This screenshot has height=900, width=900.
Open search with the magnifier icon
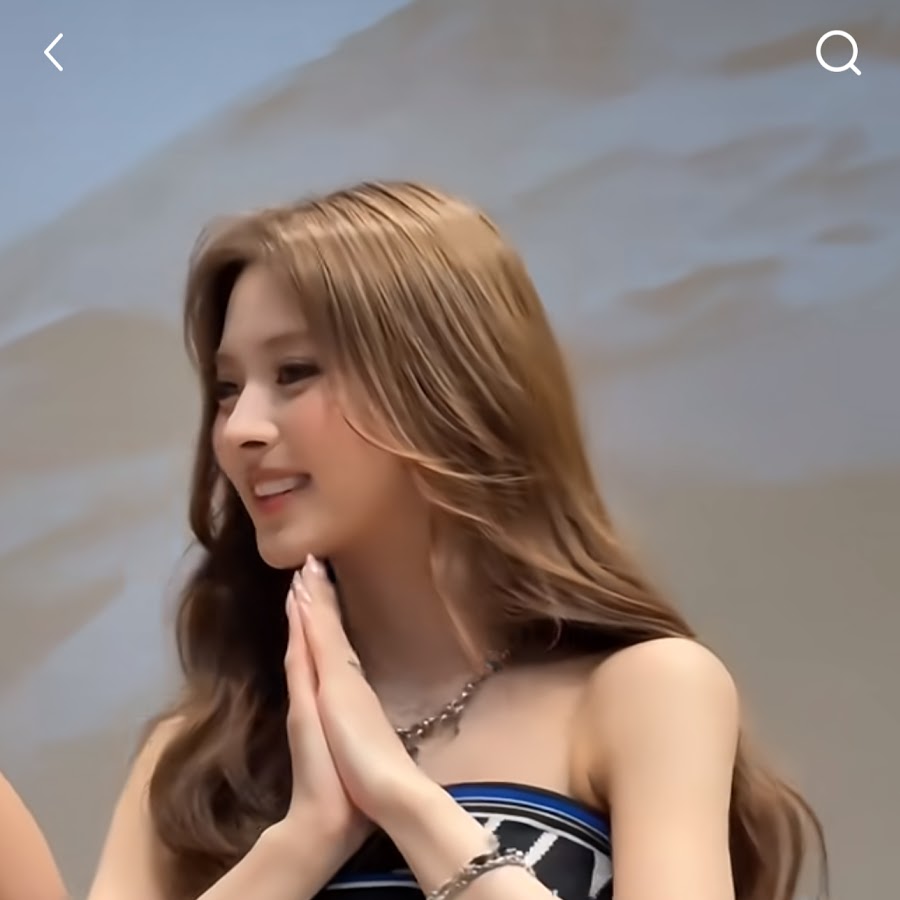(x=837, y=52)
